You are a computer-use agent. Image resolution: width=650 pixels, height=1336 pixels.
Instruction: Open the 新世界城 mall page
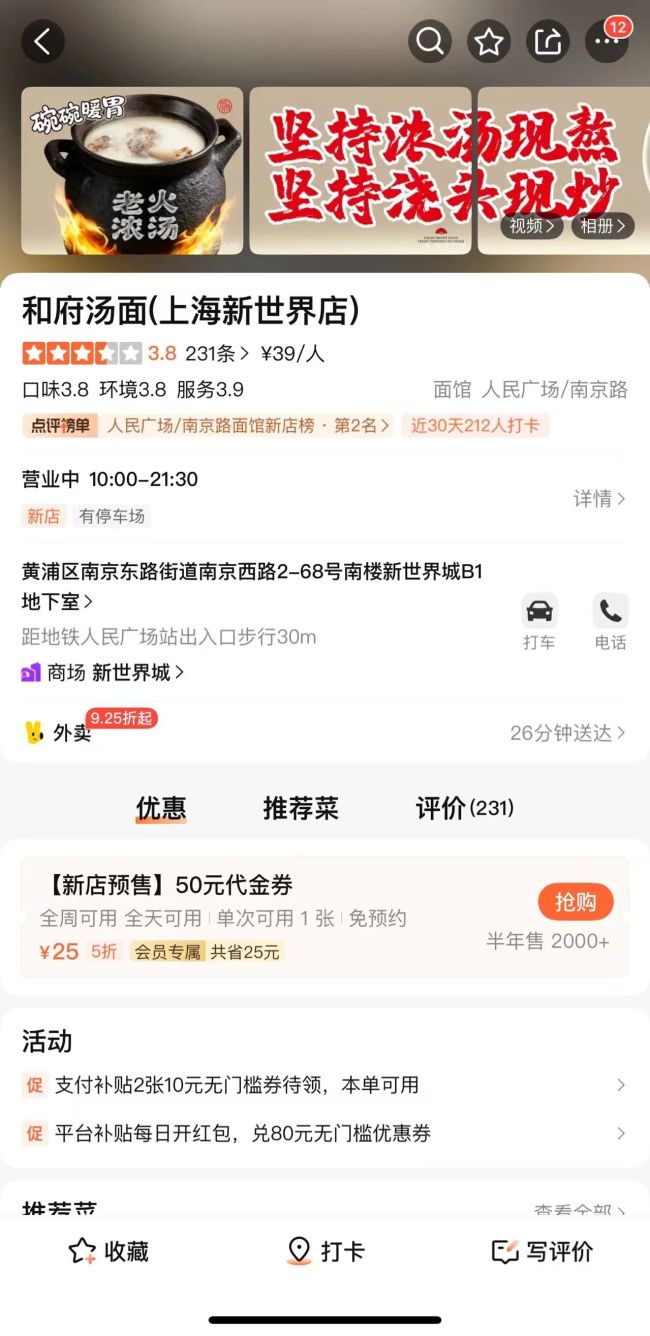coord(137,673)
